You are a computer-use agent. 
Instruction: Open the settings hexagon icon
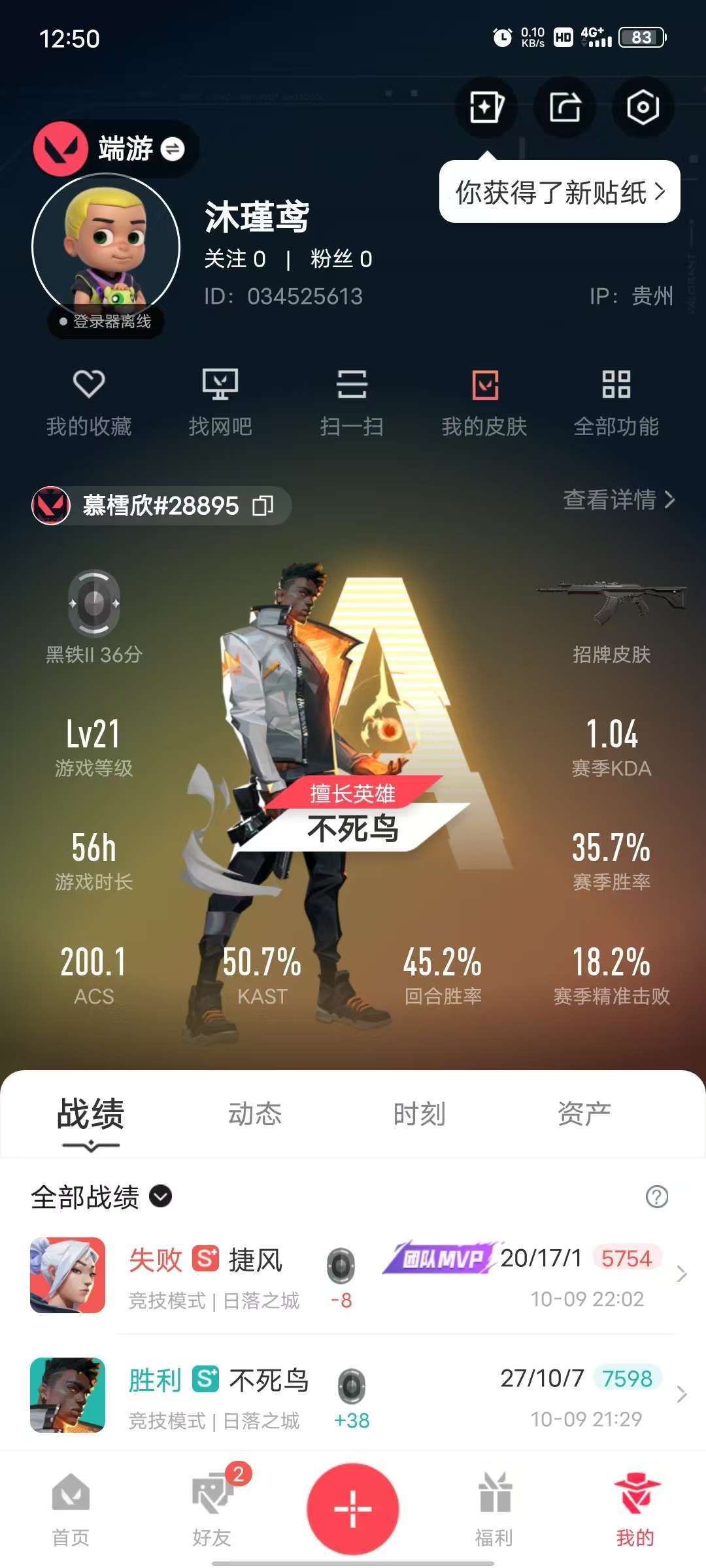pos(643,107)
